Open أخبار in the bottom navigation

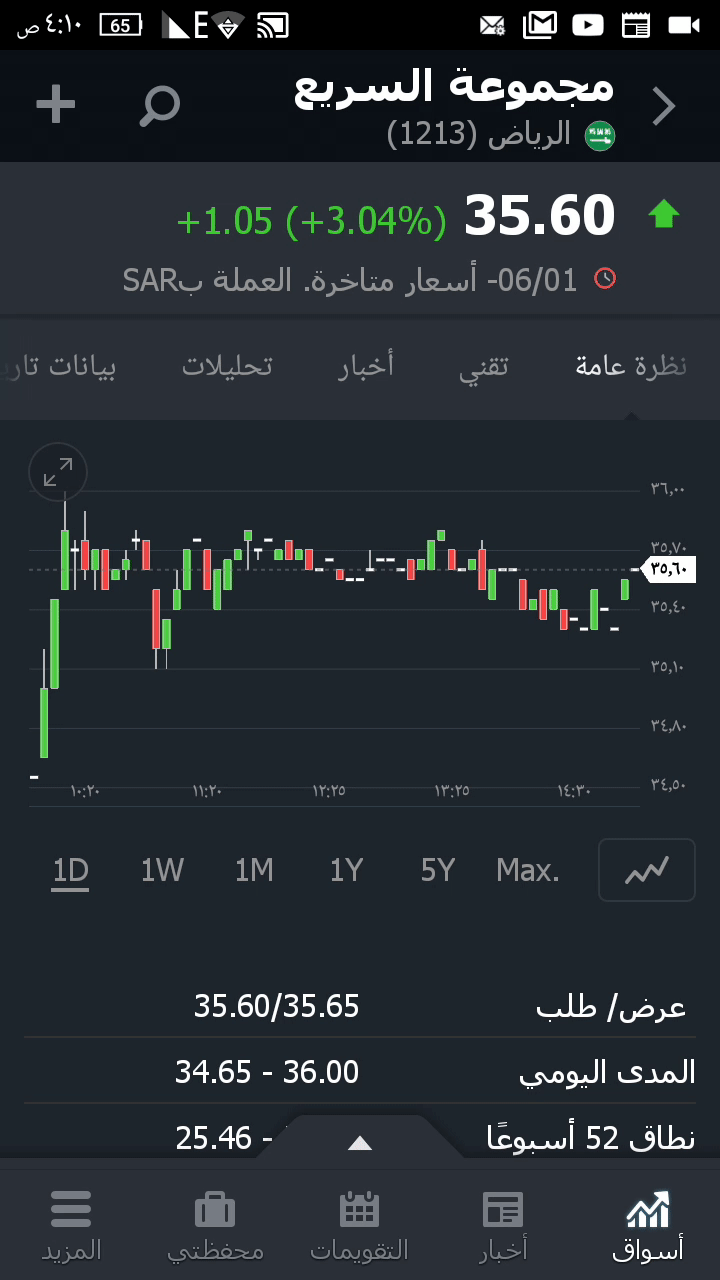pos(503,1225)
